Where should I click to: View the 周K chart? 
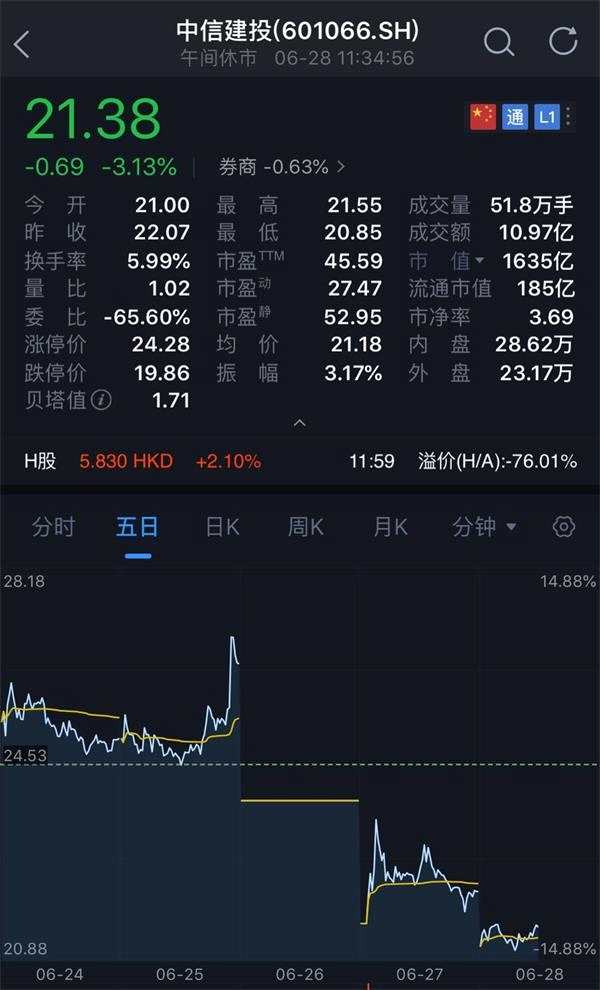[x=306, y=527]
